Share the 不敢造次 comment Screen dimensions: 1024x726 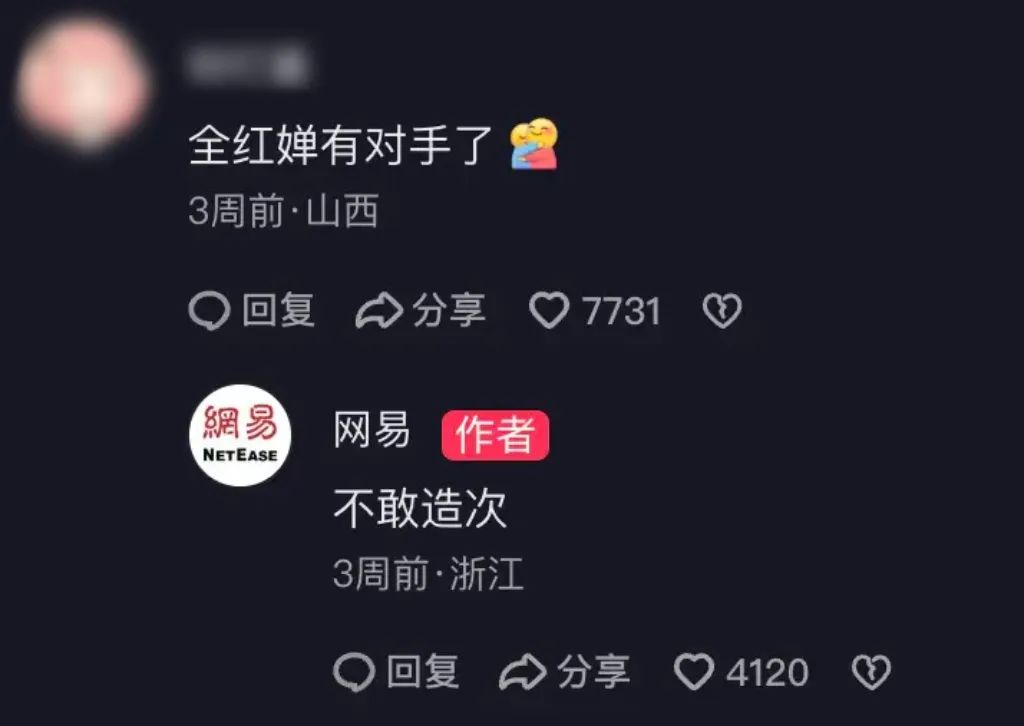565,672
